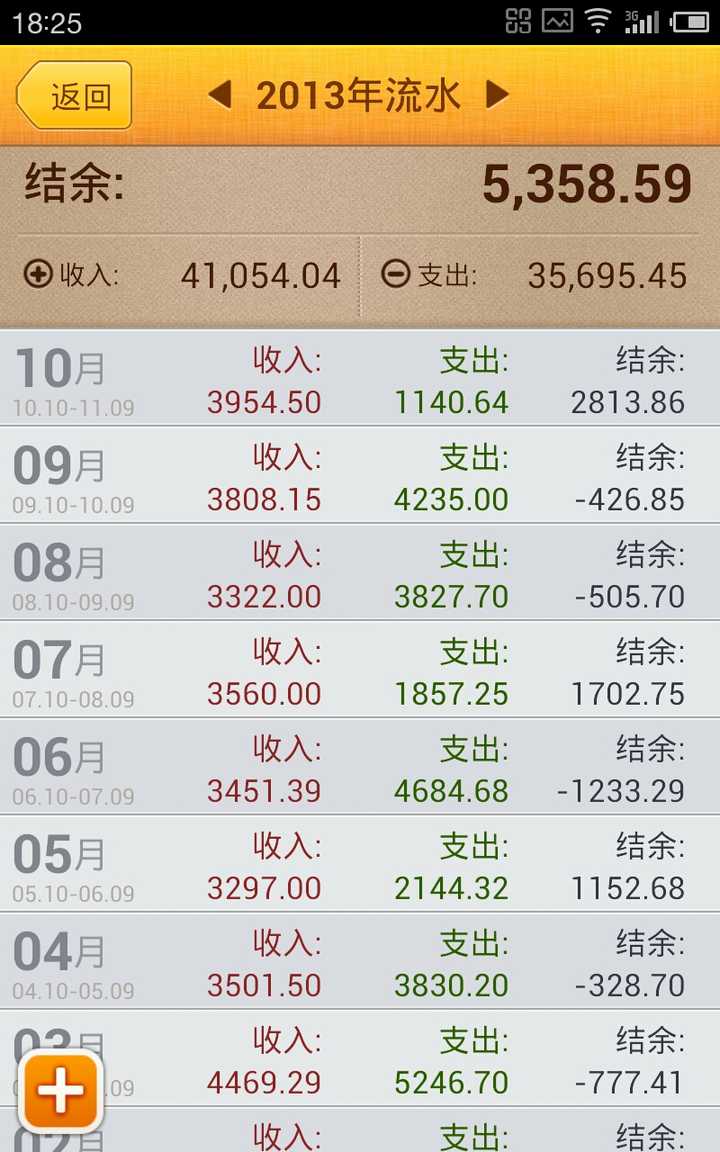Go to the previous year with the left arrow
The height and width of the screenshot is (1152, 720).
220,95
